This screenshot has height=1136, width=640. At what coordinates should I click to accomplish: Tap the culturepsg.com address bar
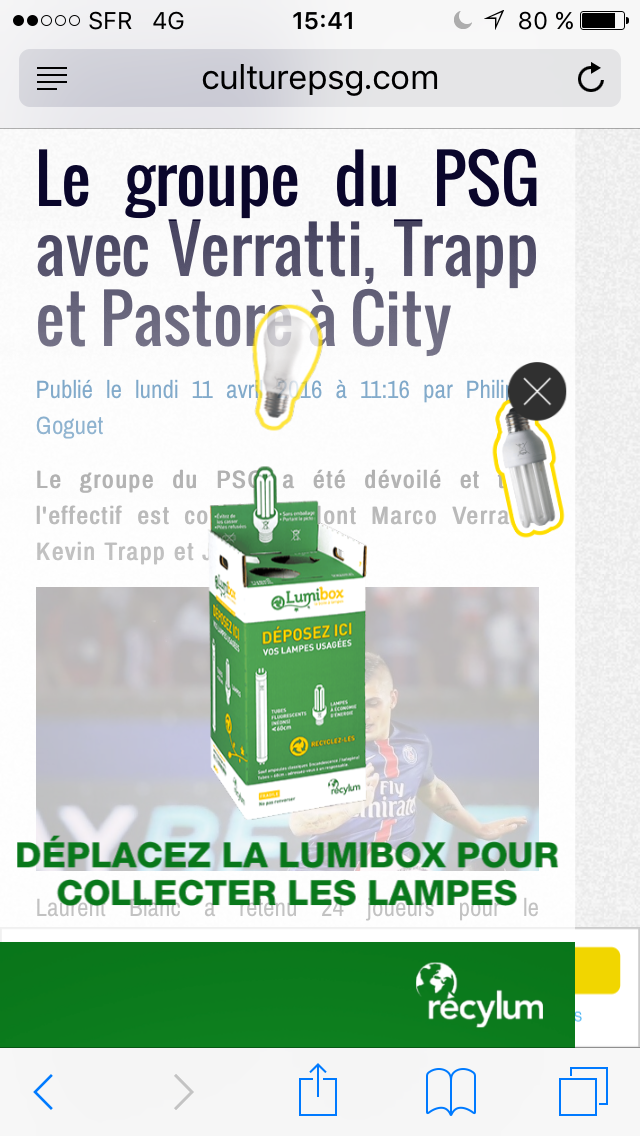tap(320, 78)
